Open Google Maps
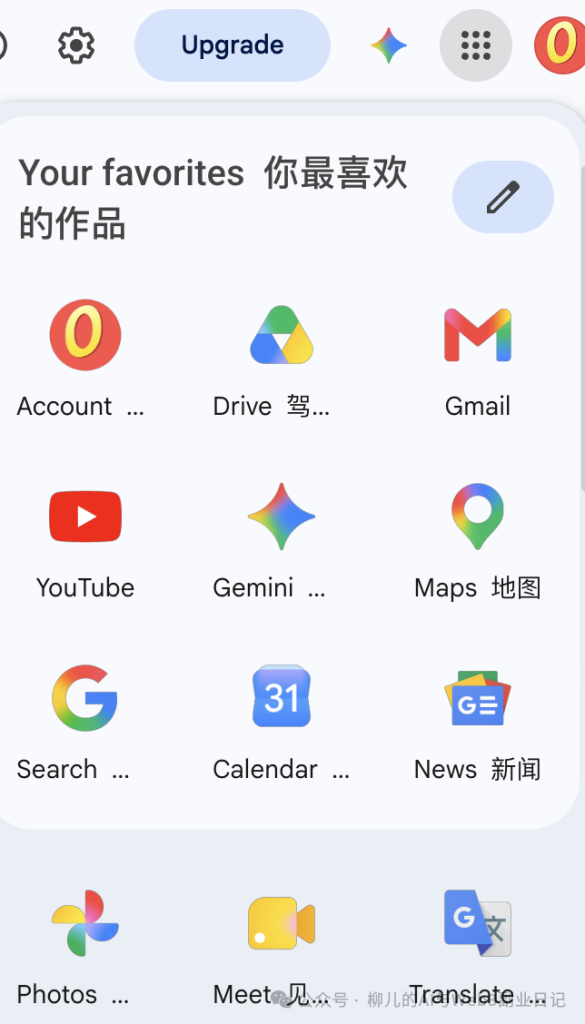 [x=477, y=542]
